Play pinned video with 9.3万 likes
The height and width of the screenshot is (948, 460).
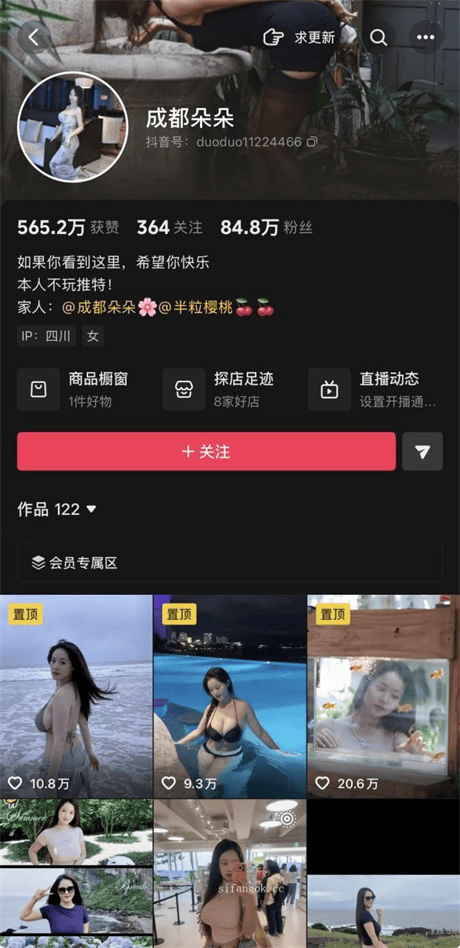tap(230, 696)
